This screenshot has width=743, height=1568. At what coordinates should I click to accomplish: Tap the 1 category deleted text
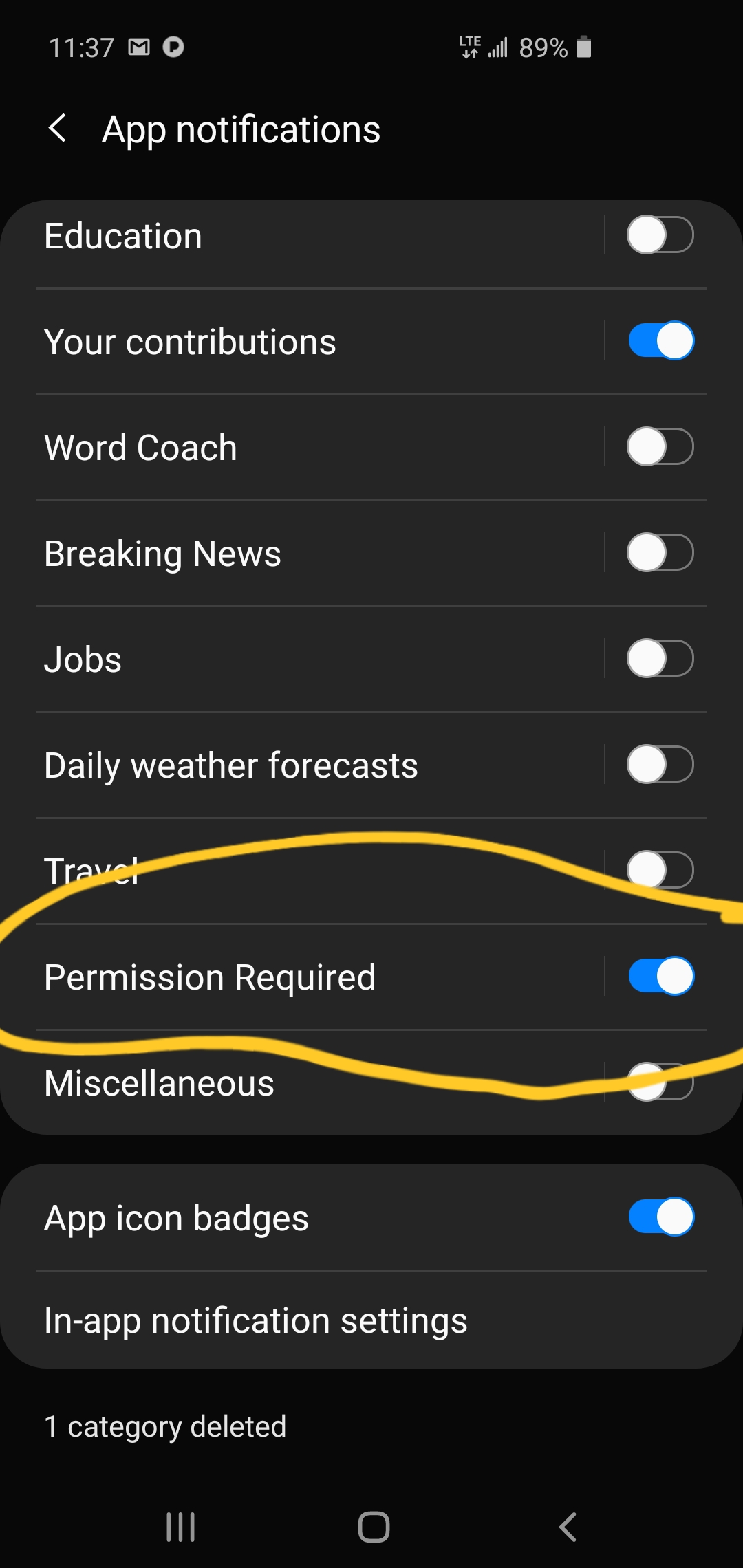click(x=165, y=1426)
